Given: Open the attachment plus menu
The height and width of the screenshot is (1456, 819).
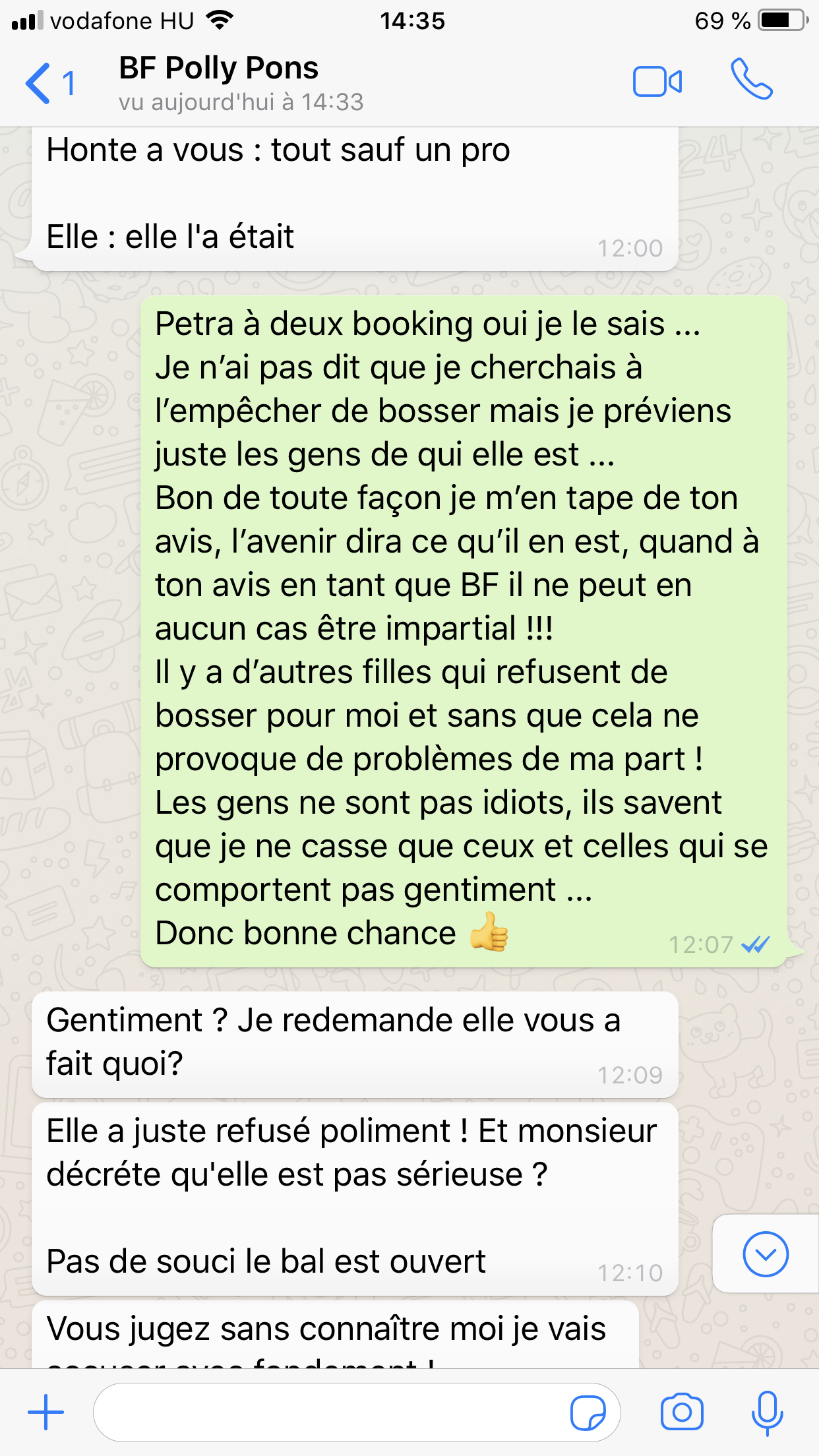Looking at the screenshot, I should 45,1412.
